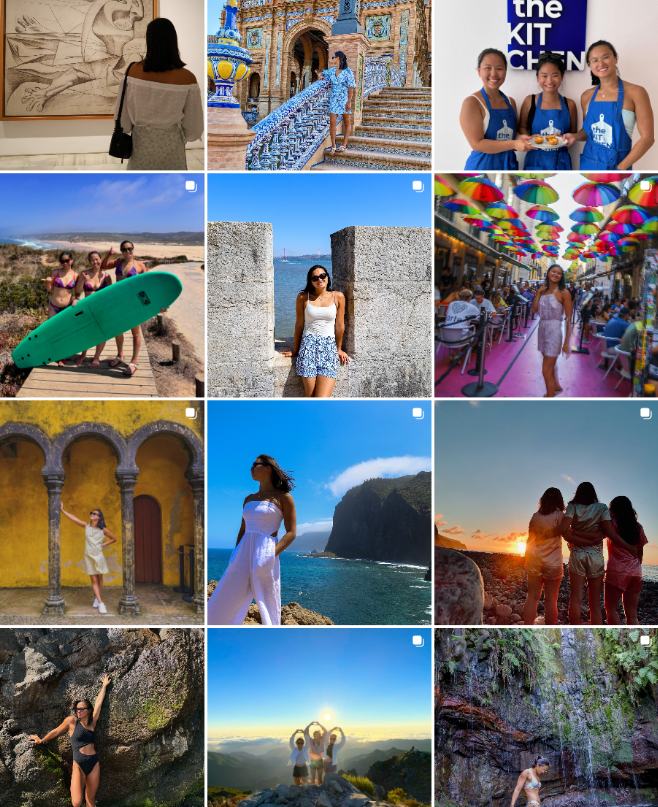The height and width of the screenshot is (807, 658).
Task: Open the colorful umbrella street post
Action: click(546, 286)
